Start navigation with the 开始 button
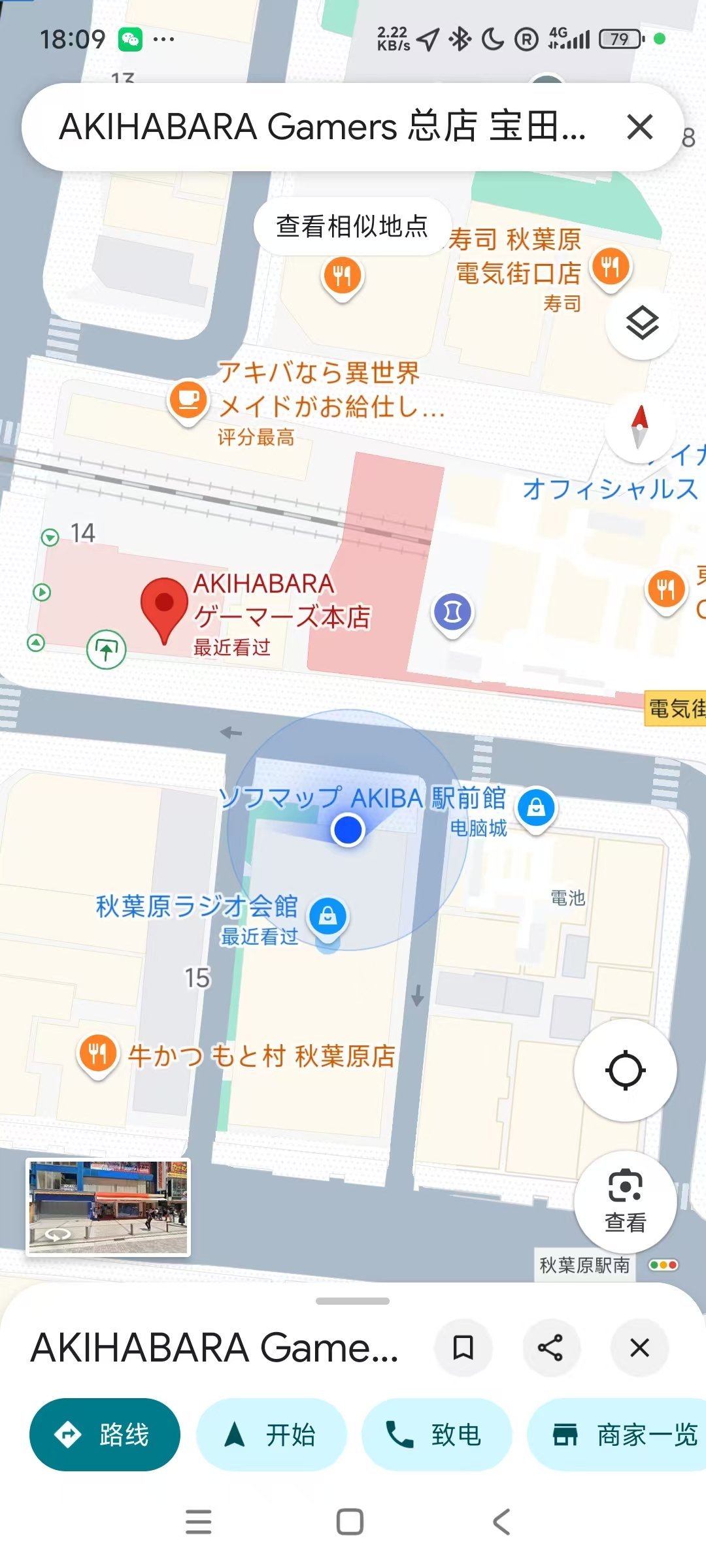 coord(271,1435)
